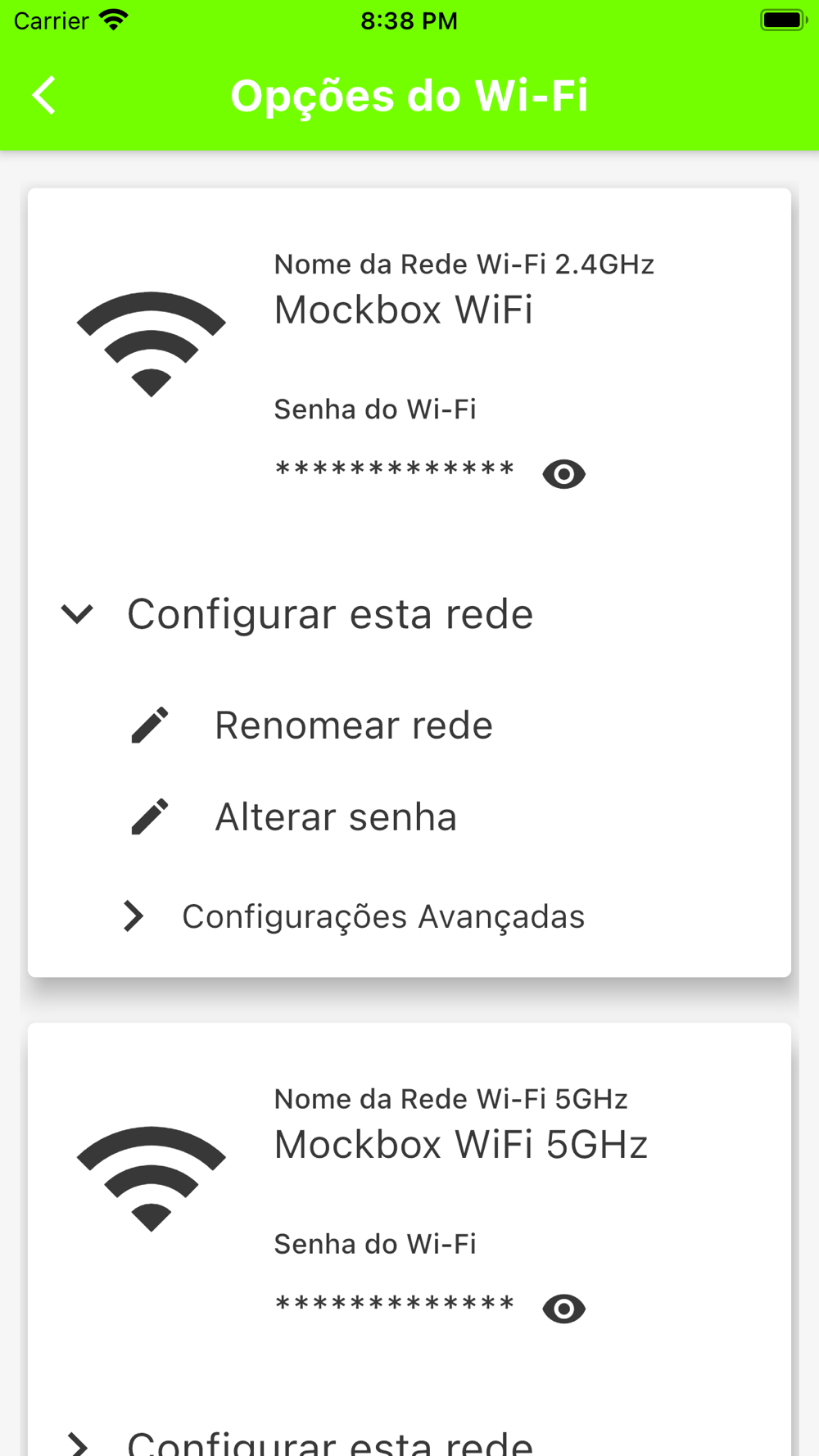
Task: Open Alterar senha
Action: click(334, 817)
